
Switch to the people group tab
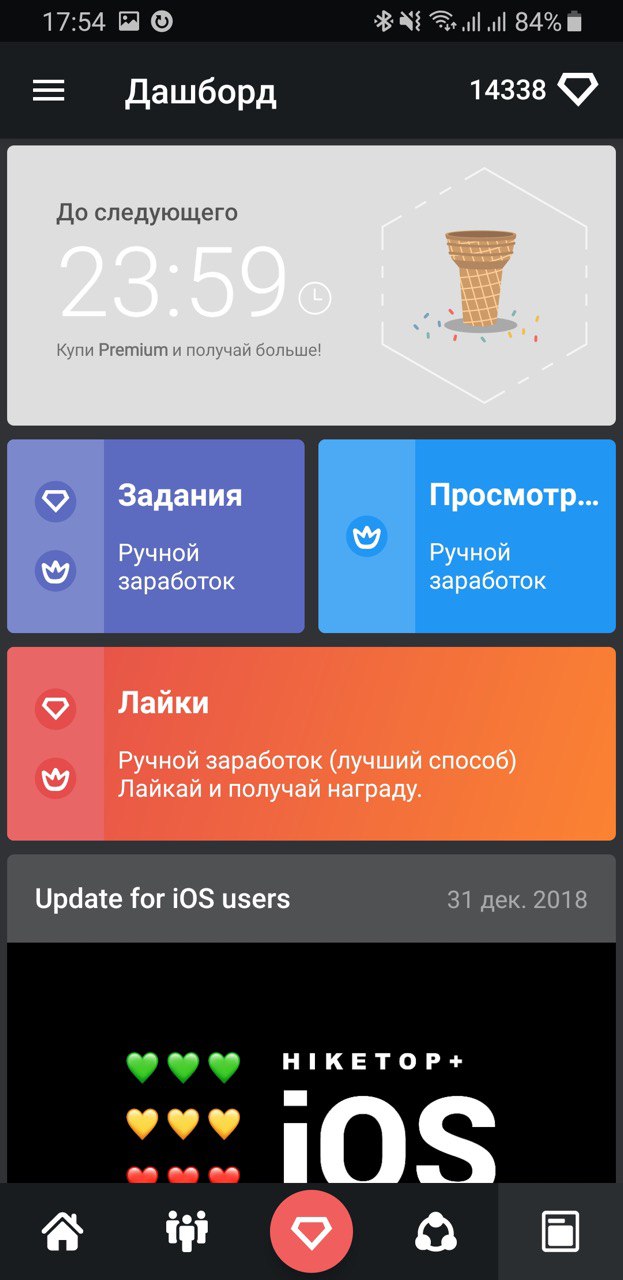pyautogui.click(x=187, y=1231)
